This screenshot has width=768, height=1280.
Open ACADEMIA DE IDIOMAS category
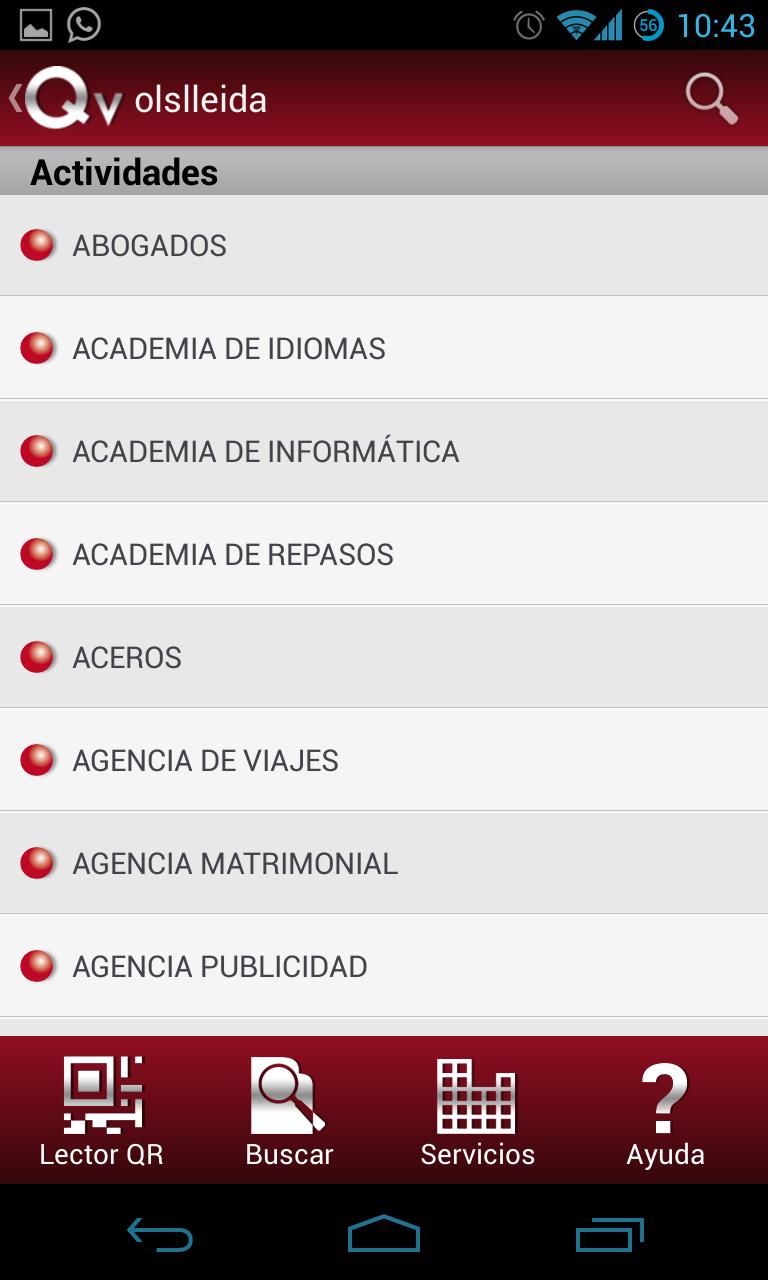[x=384, y=348]
